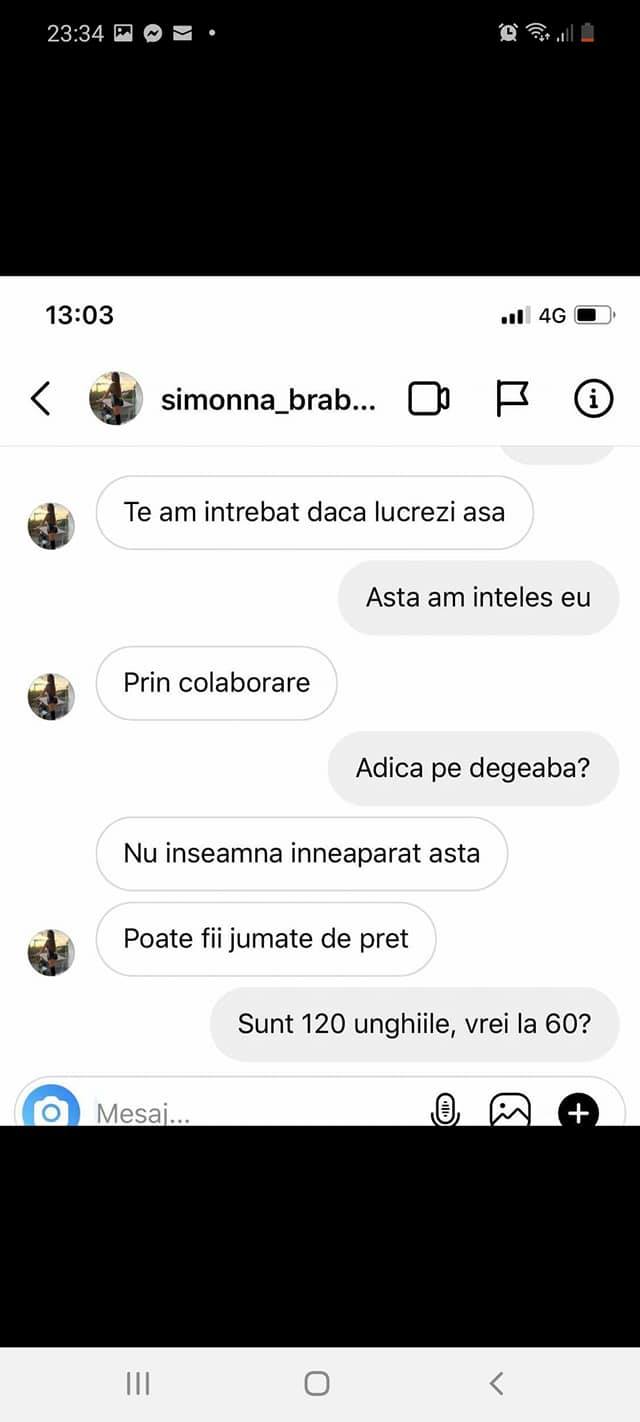Open the recent apps overview
Viewport: 640px width, 1422px height.
(138, 1383)
